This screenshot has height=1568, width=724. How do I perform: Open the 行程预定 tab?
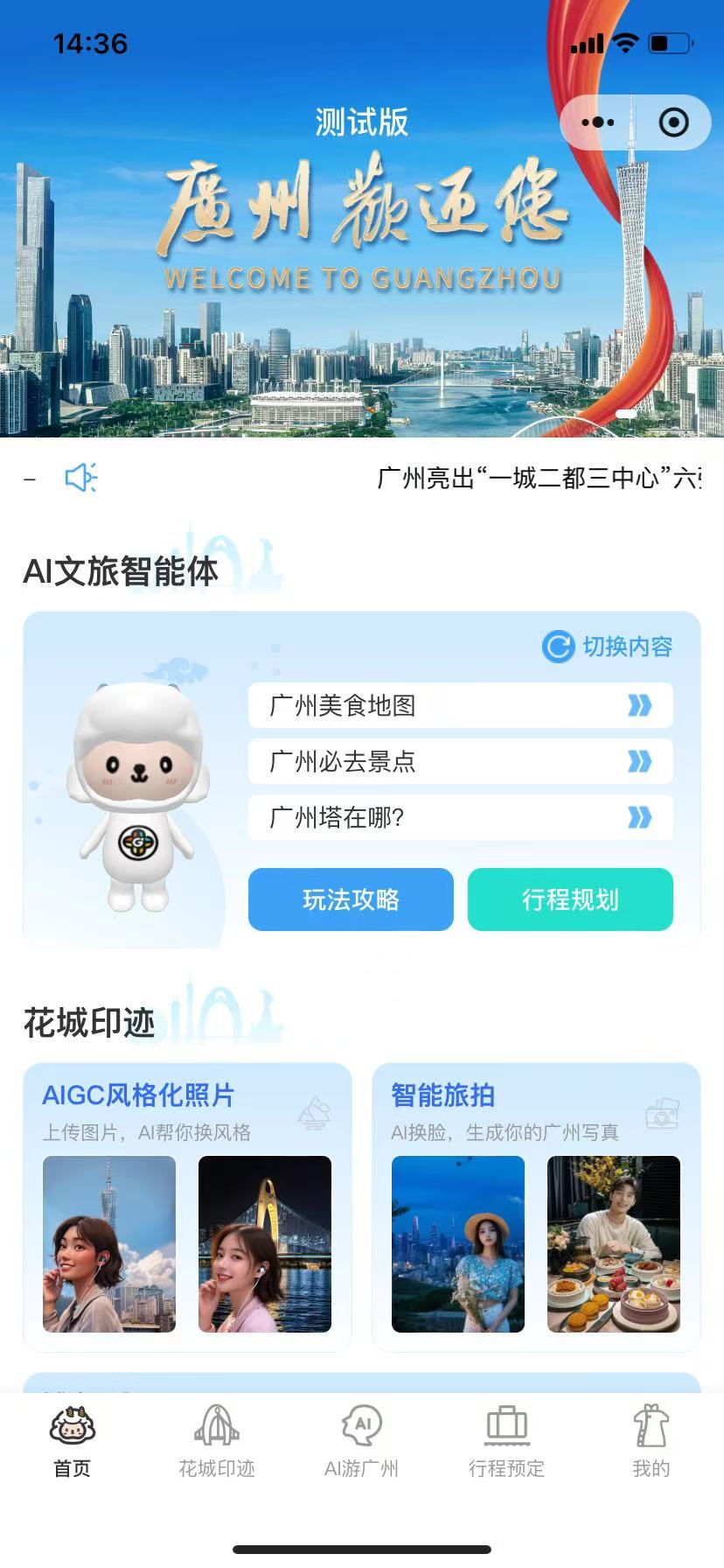pos(506,1442)
